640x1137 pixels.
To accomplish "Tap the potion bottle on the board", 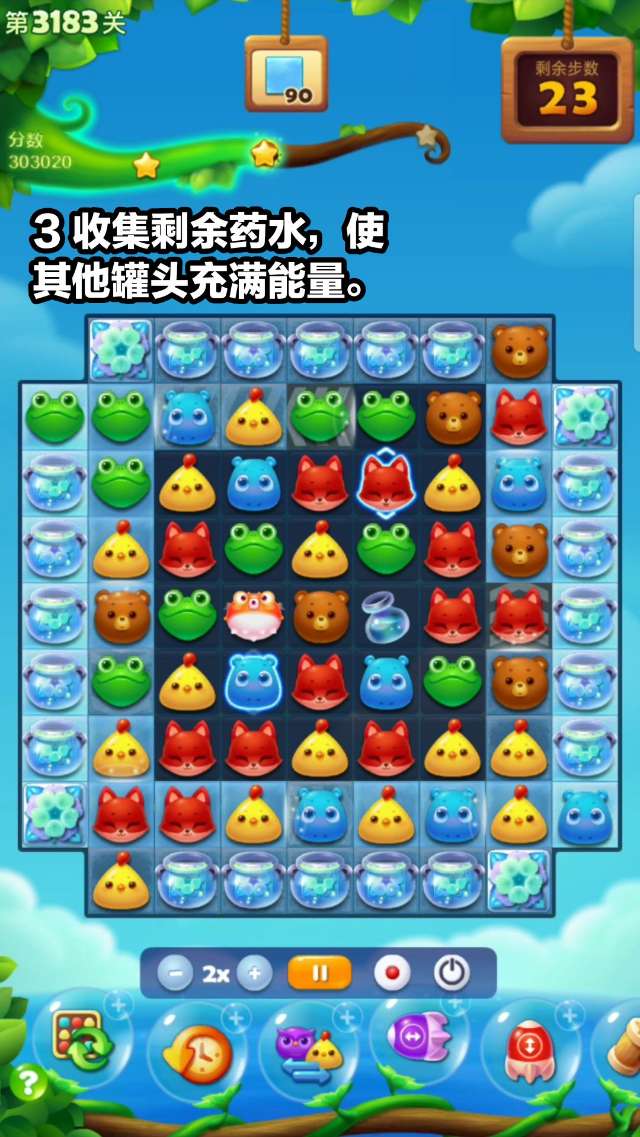I will [384, 615].
